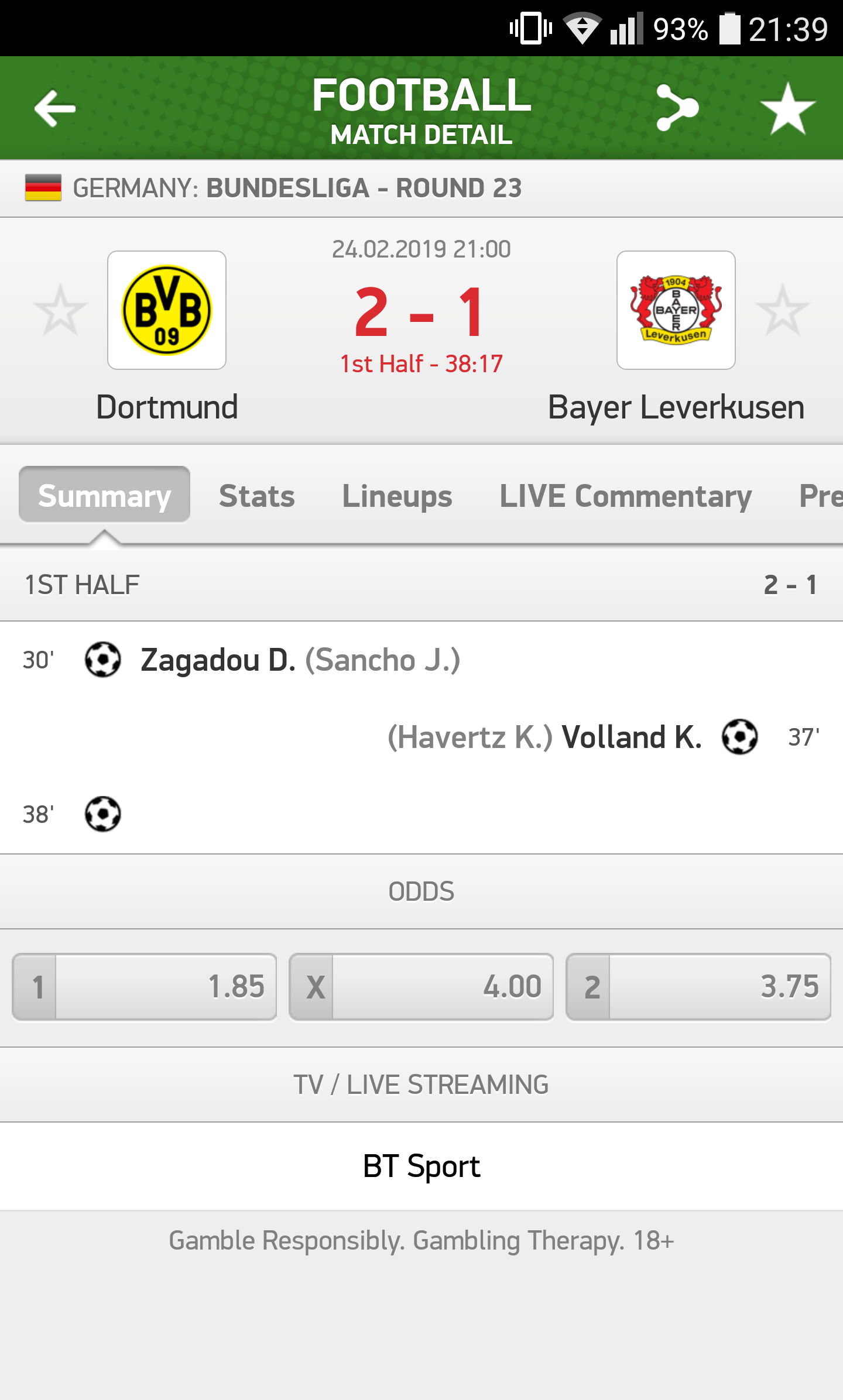Switch to the Stats tab

(x=256, y=496)
